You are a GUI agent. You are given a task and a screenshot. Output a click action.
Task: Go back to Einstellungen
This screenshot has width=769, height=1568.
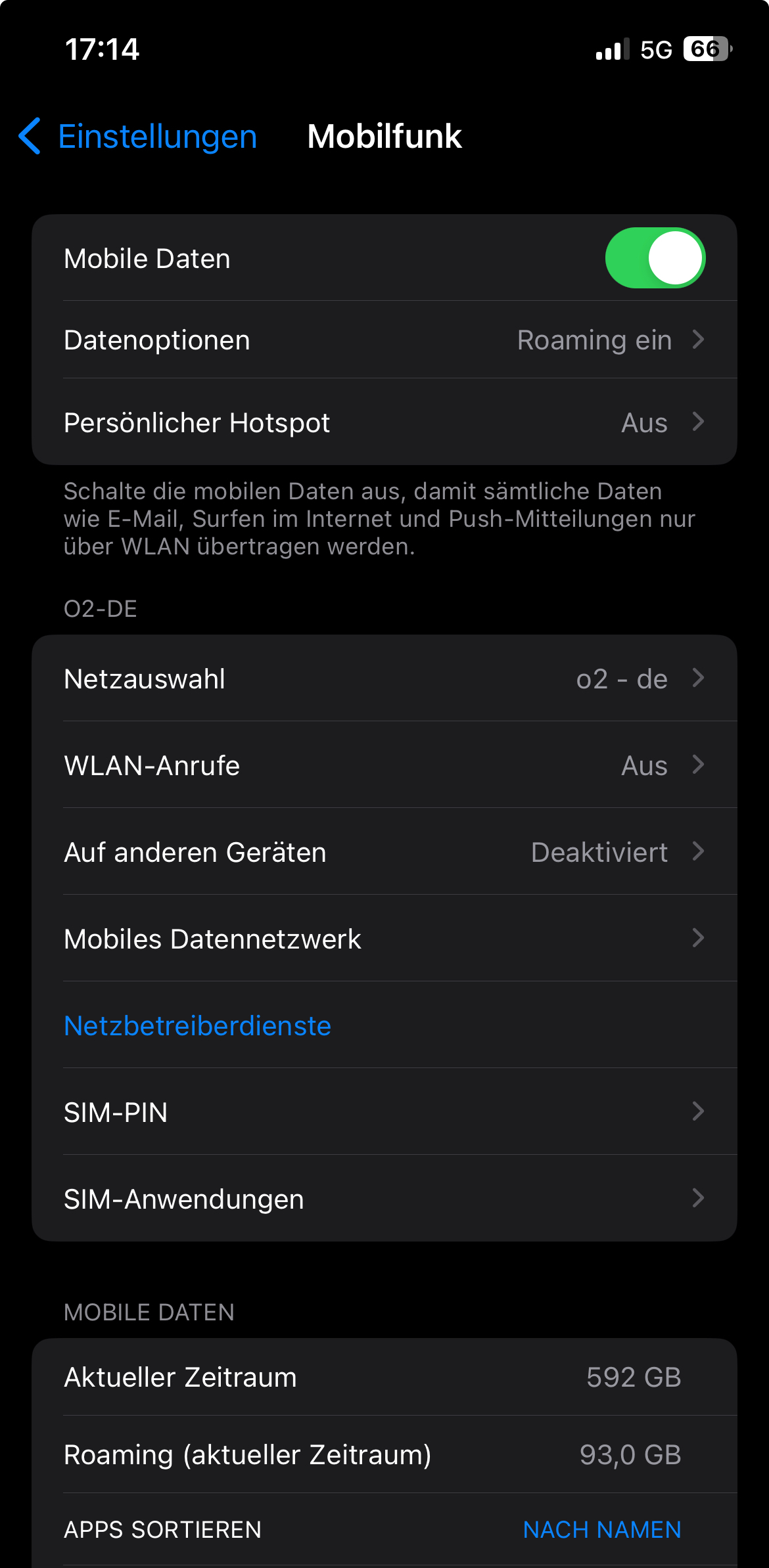tap(138, 137)
